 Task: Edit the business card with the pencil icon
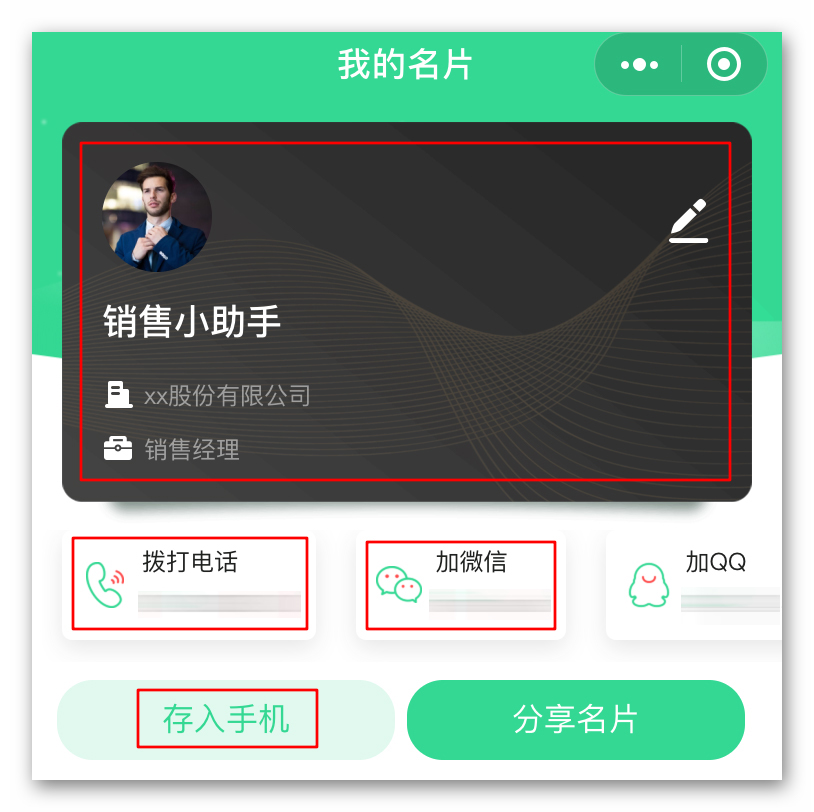[x=688, y=221]
